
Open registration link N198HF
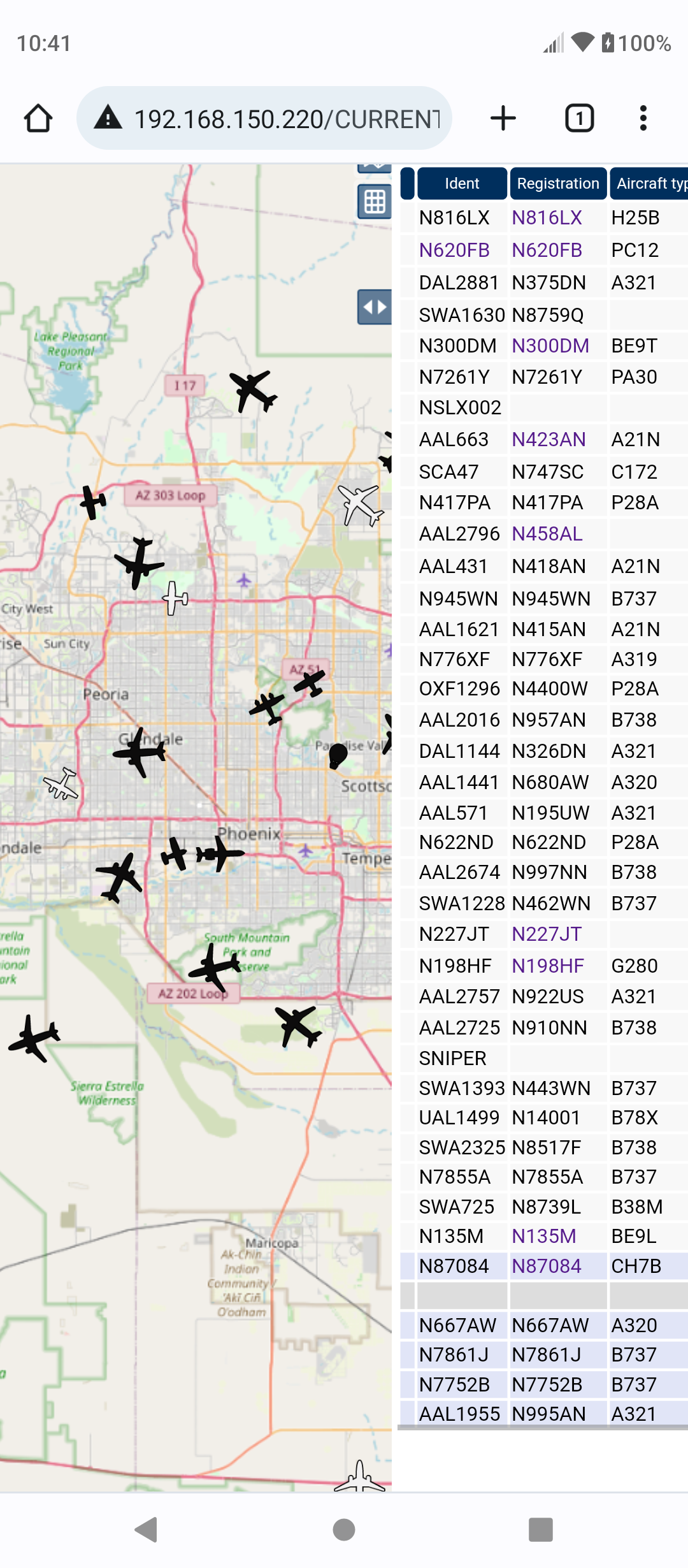click(x=548, y=966)
